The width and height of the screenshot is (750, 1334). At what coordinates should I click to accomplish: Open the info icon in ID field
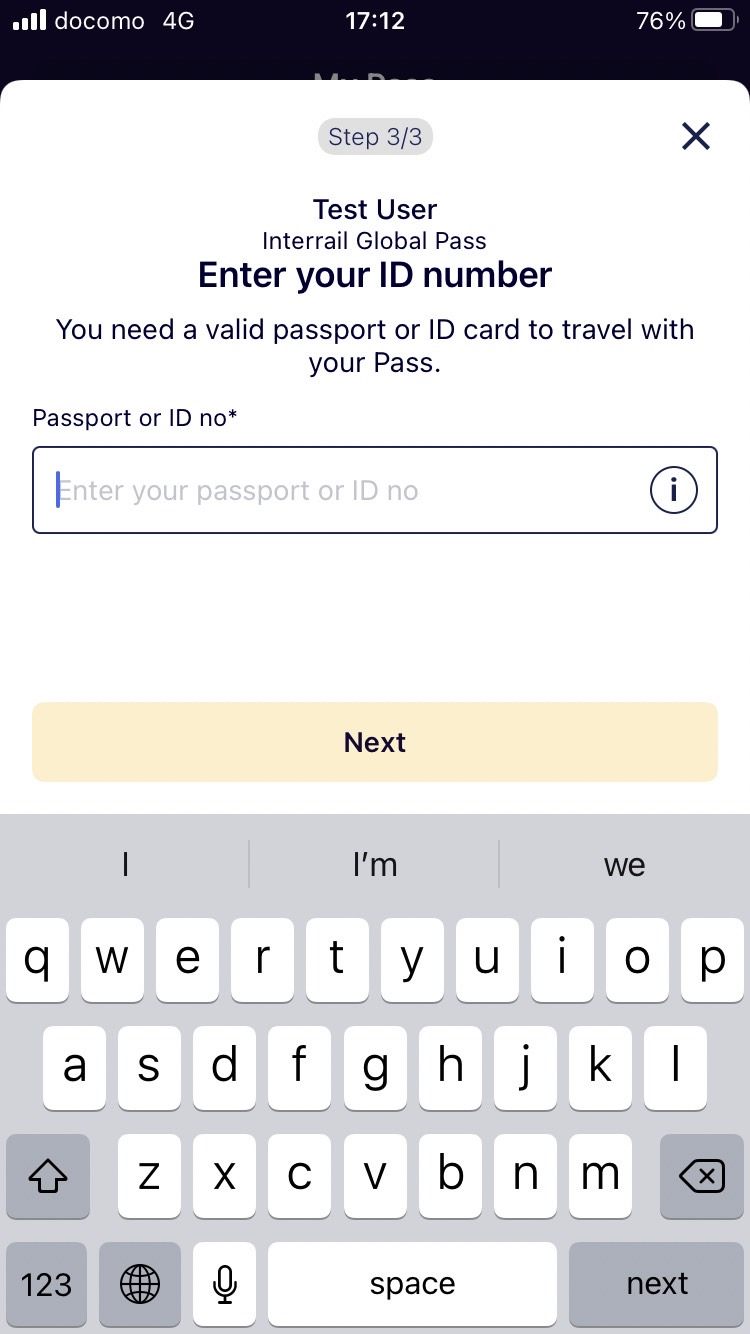click(673, 490)
